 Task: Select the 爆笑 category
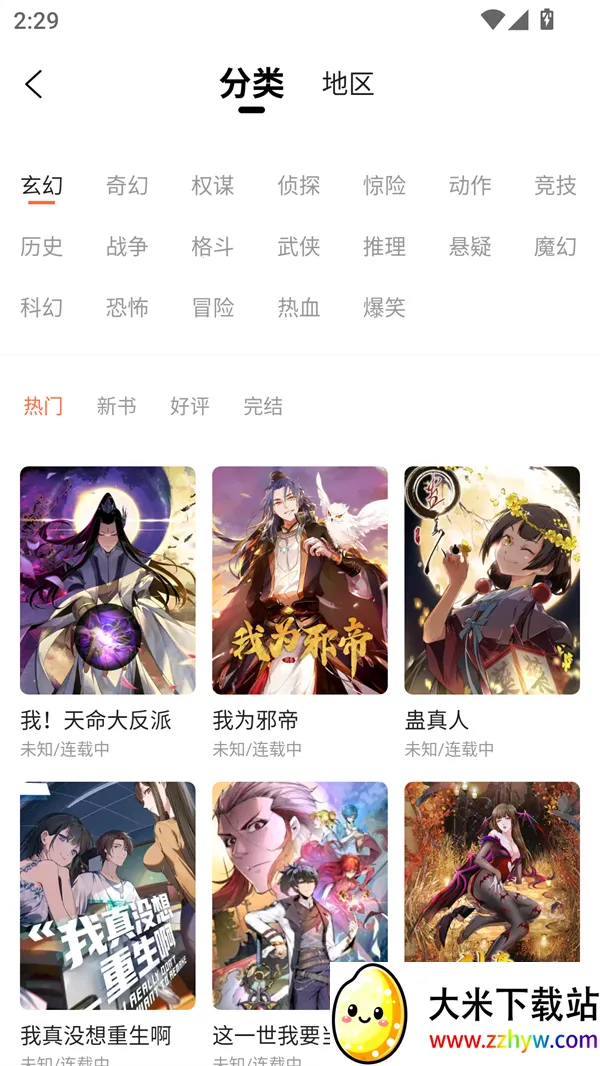click(x=384, y=307)
